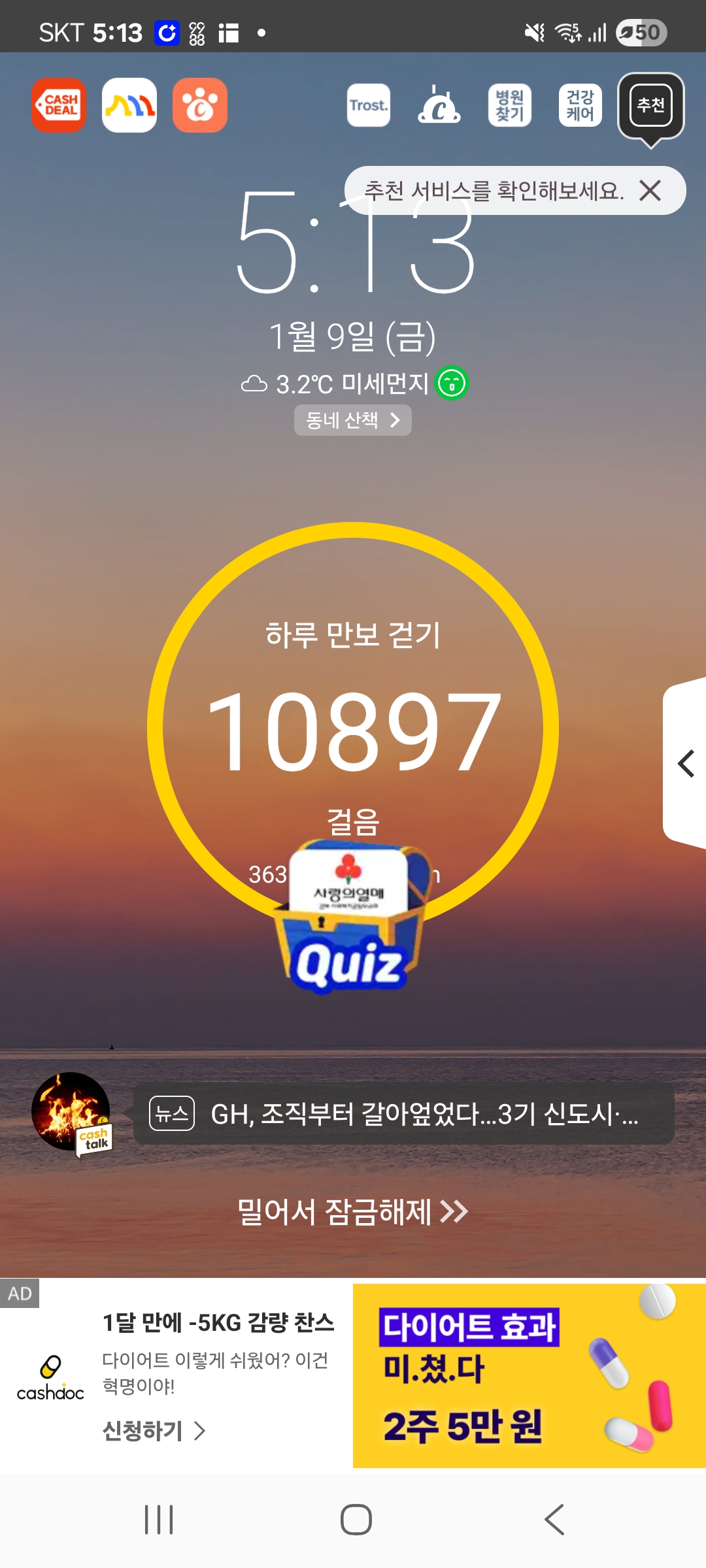Open the orange paw icon
Screen dimensions: 706x1568
point(200,105)
